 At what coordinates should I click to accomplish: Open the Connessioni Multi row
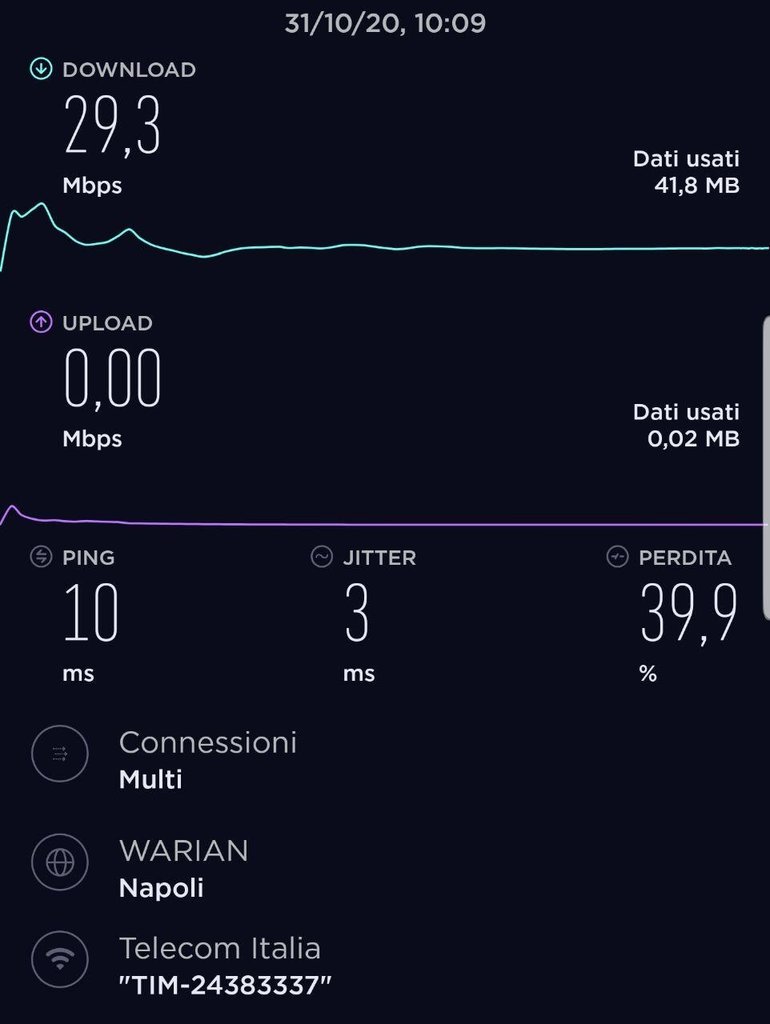pos(207,759)
